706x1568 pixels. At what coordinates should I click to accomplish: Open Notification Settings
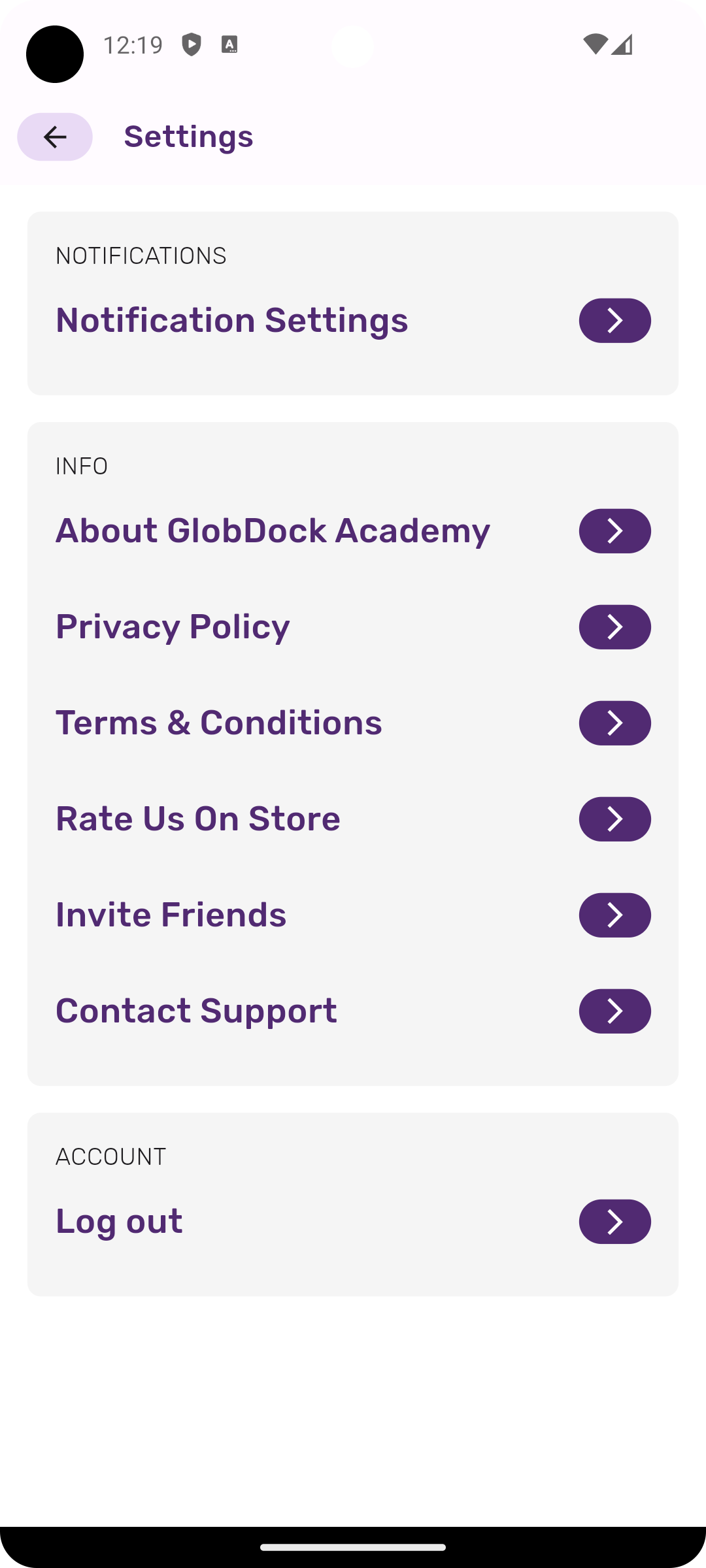pyautogui.click(x=353, y=321)
